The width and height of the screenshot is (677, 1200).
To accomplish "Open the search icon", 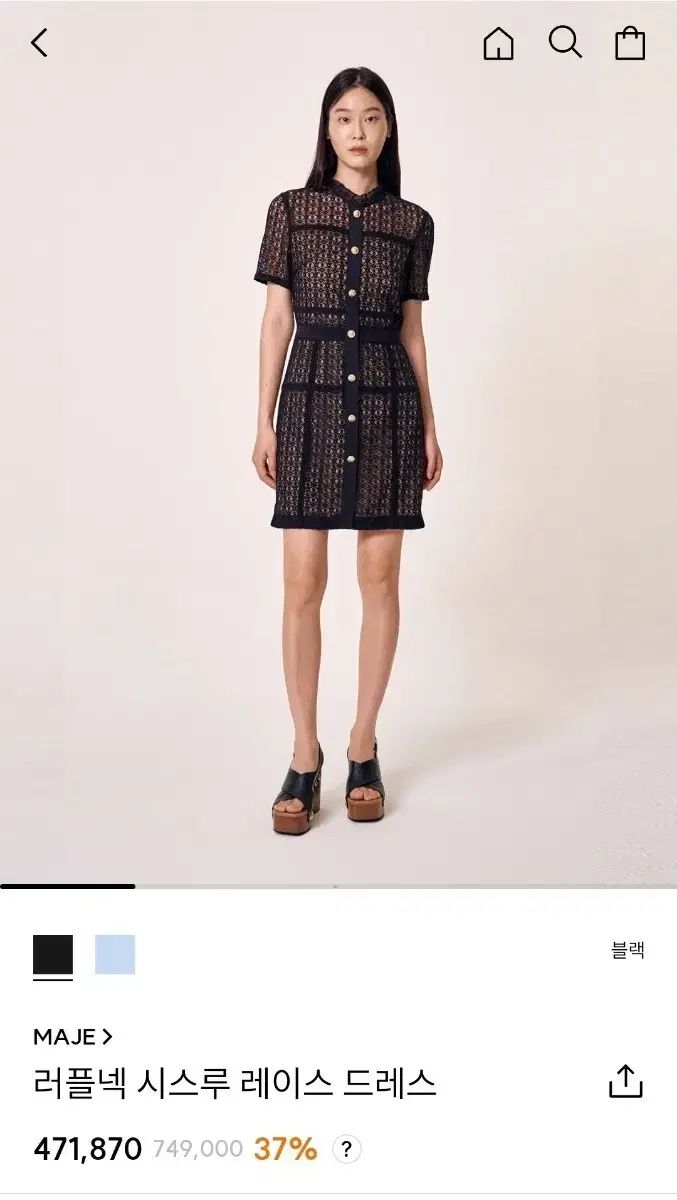I will (565, 43).
